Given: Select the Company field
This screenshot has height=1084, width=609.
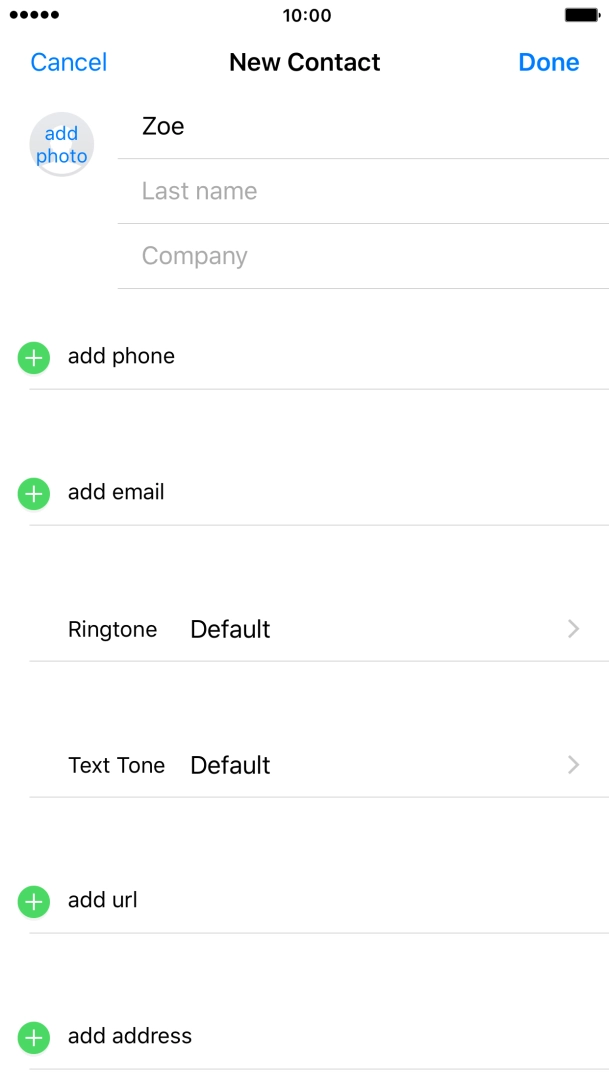Looking at the screenshot, I should [363, 256].
